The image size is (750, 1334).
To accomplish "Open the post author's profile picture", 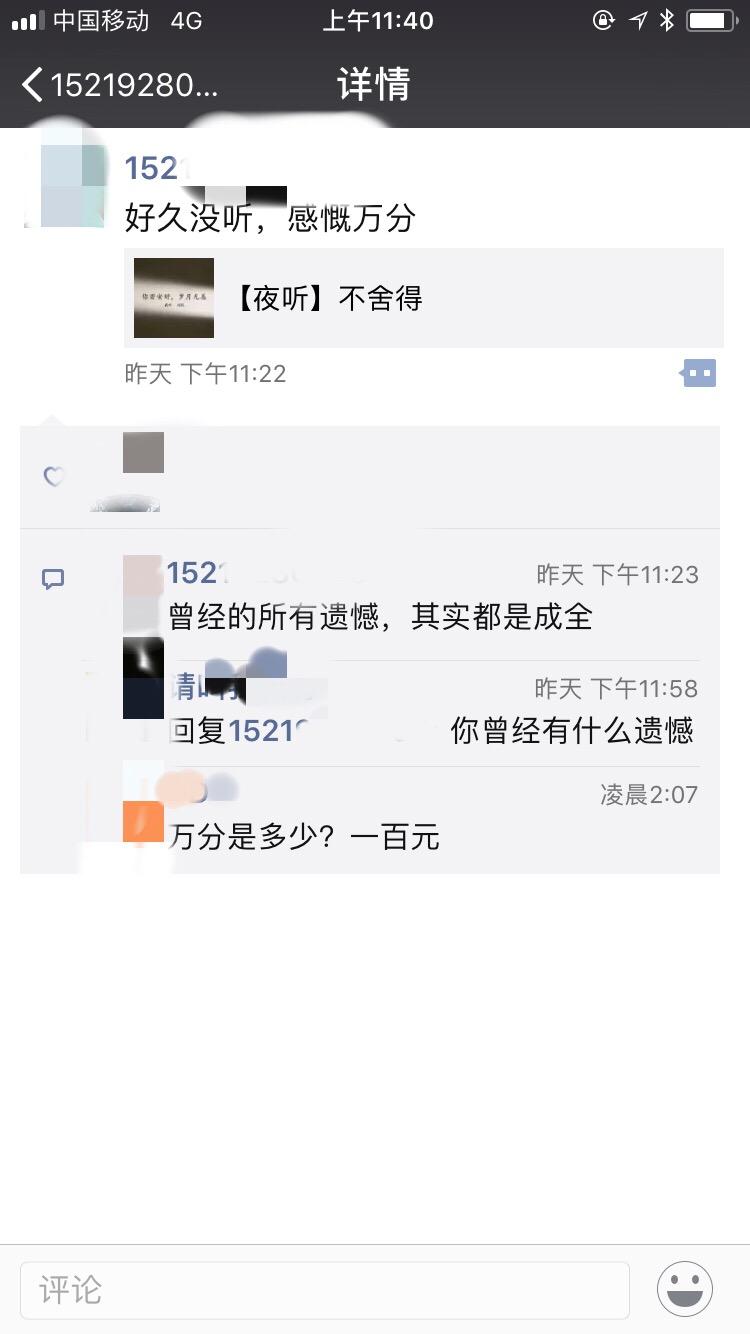I will [65, 186].
